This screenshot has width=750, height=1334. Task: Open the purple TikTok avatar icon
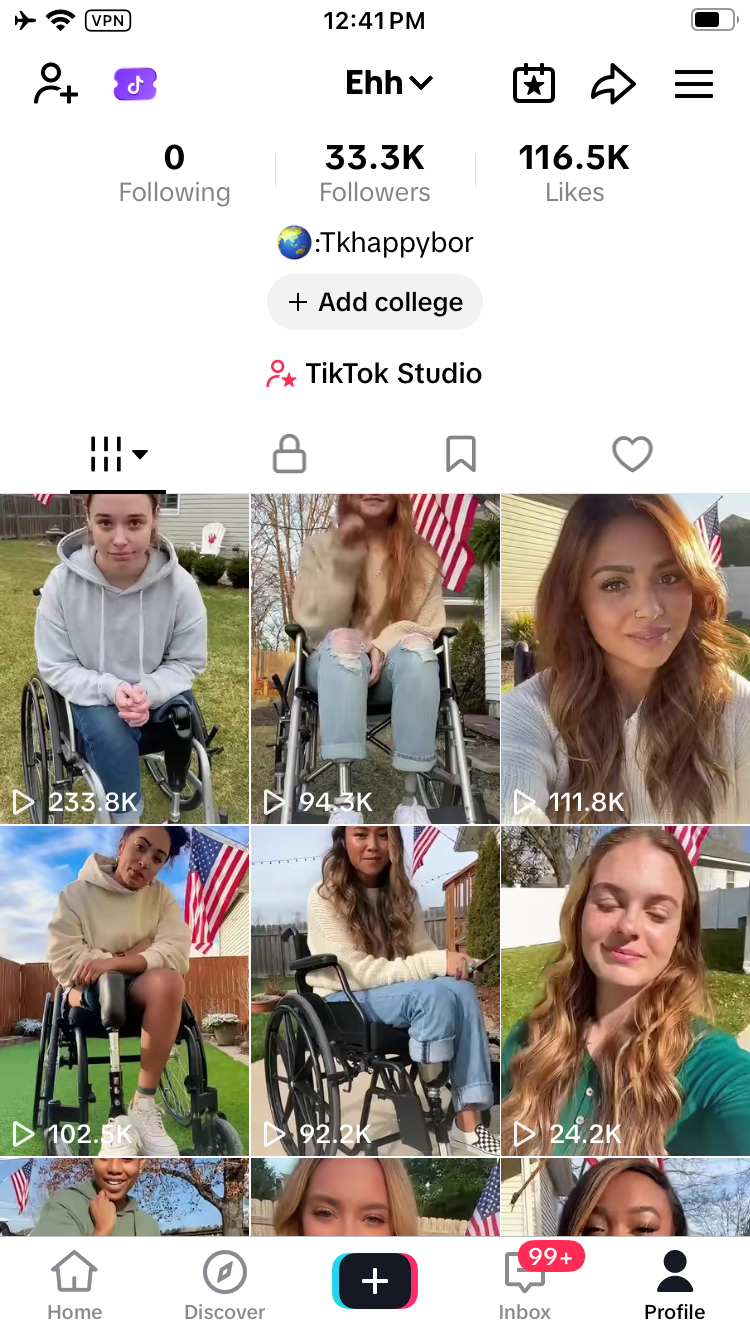pos(136,84)
